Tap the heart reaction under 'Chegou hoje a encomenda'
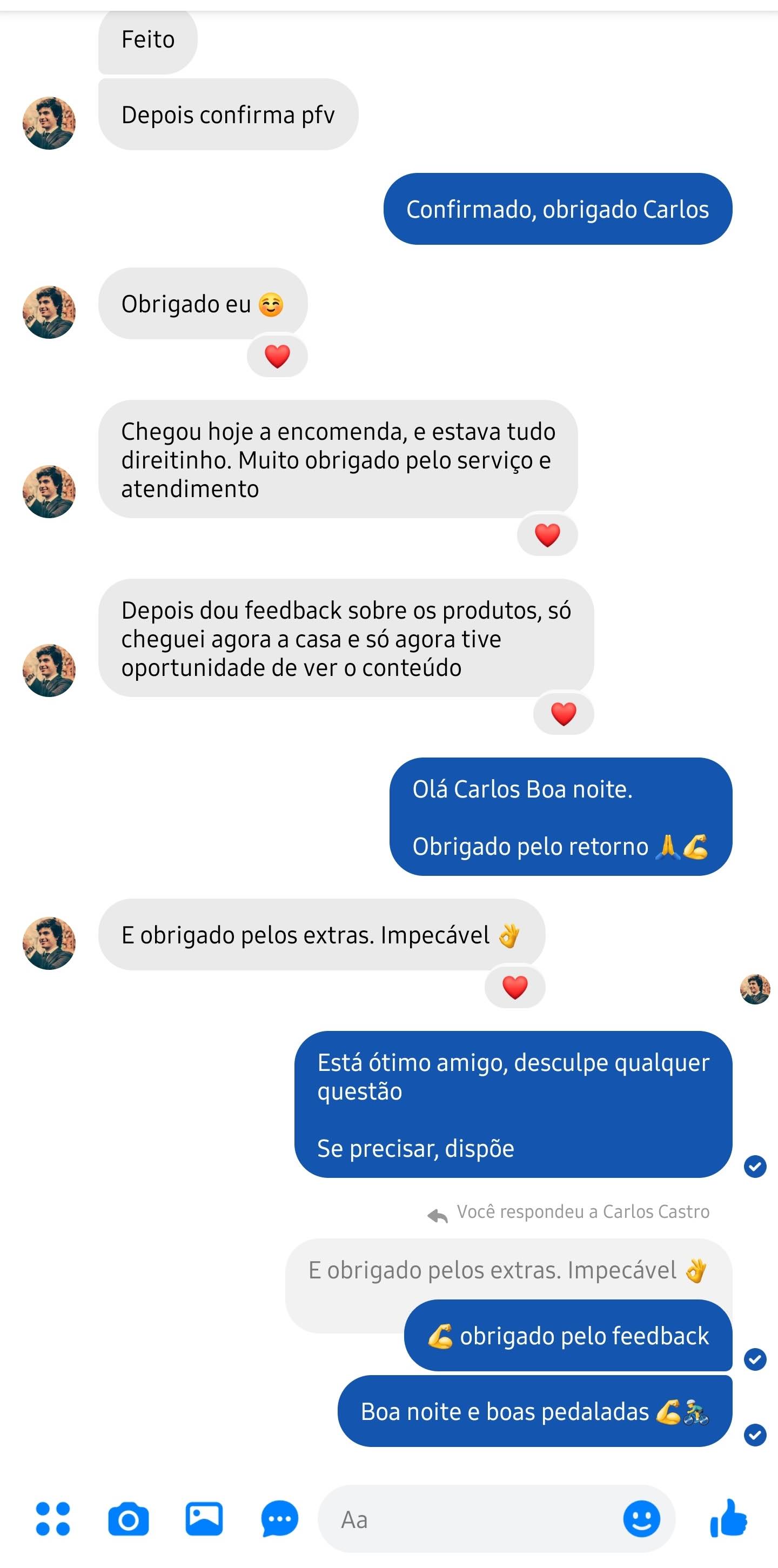This screenshot has height=1568, width=778. pos(547,535)
